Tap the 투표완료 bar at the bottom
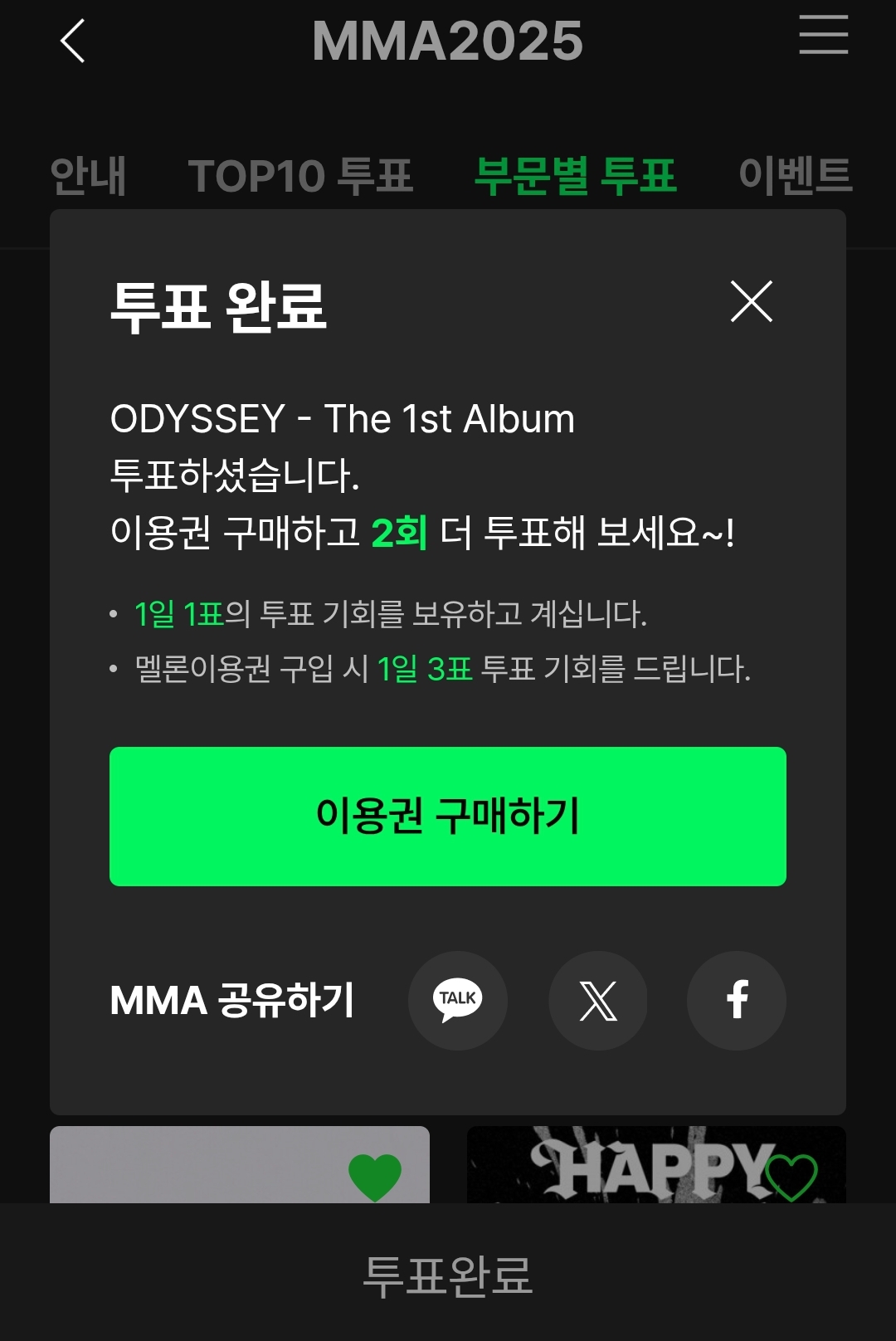This screenshot has width=896, height=1341. [x=448, y=1280]
